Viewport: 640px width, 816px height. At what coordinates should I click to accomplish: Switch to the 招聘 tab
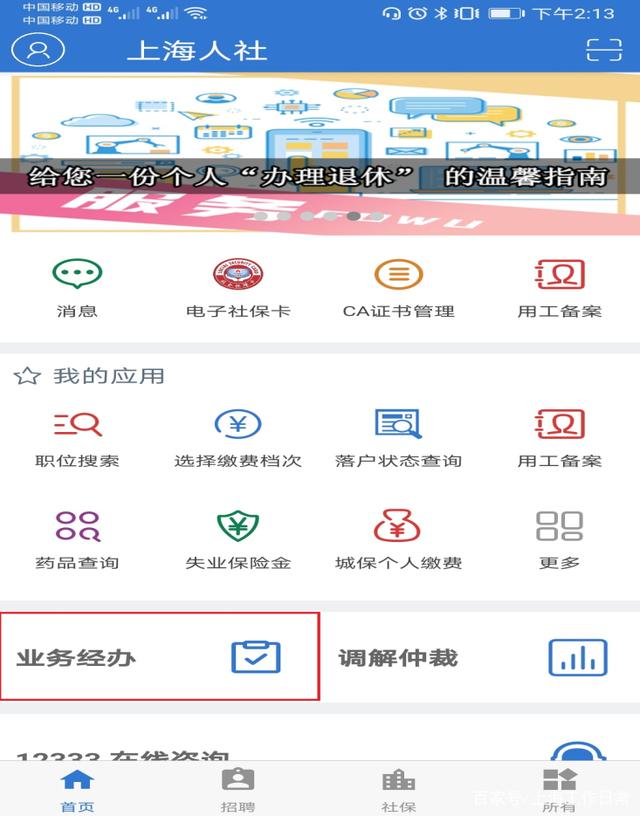237,789
